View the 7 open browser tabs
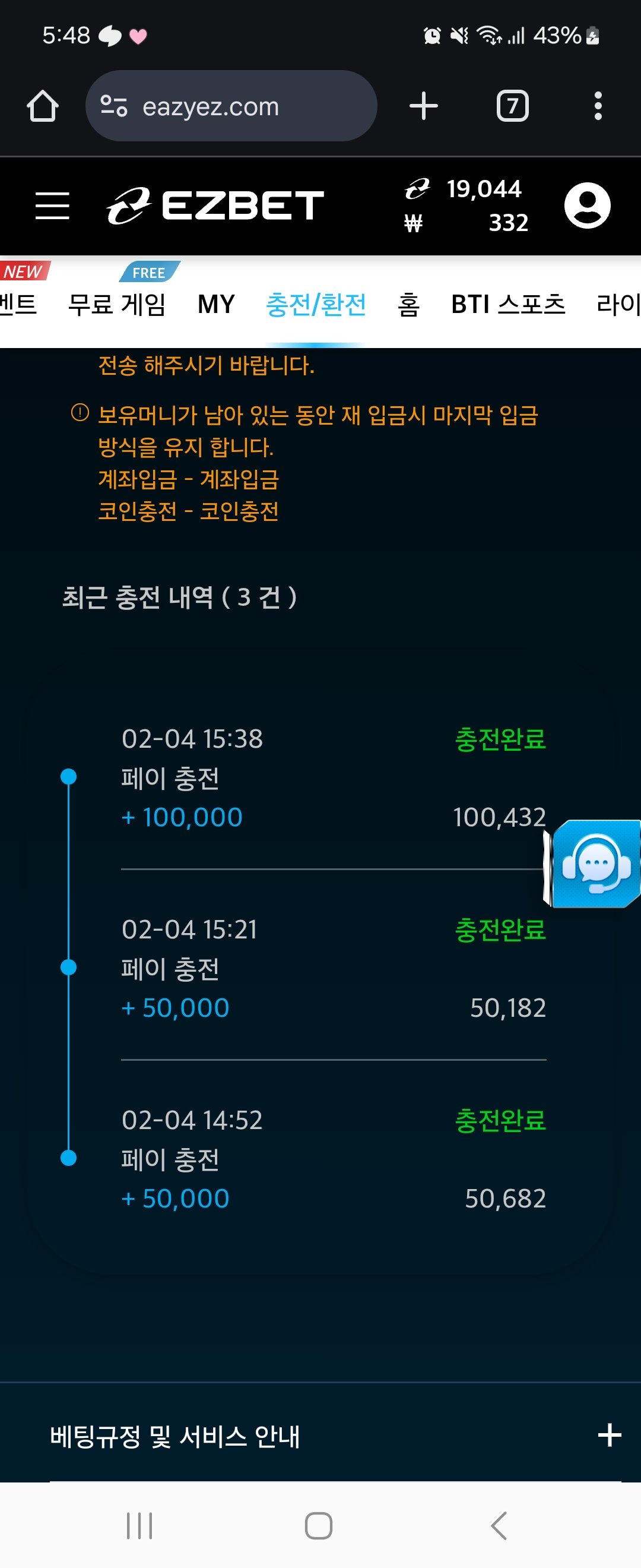641x1568 pixels. [512, 106]
